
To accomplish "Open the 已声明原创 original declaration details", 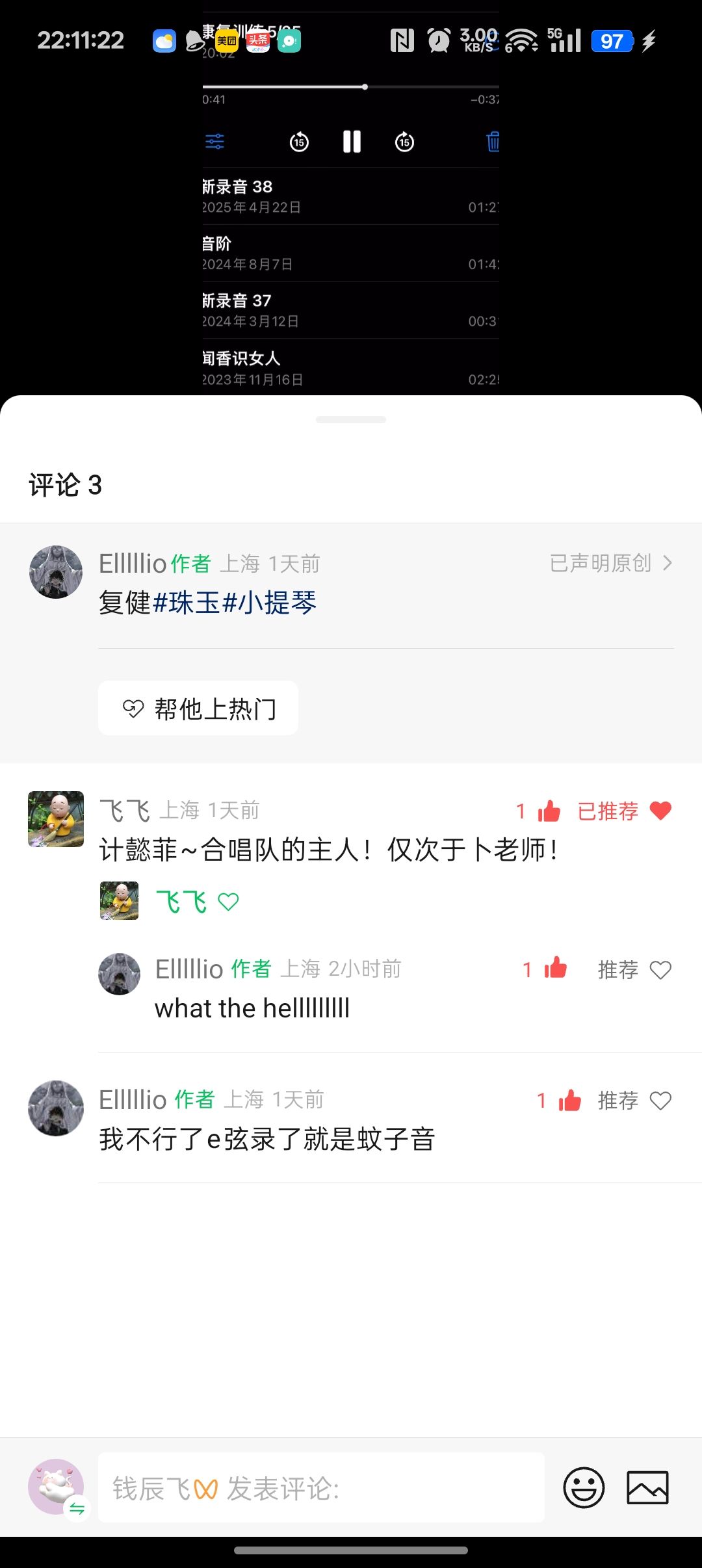I will tap(610, 563).
